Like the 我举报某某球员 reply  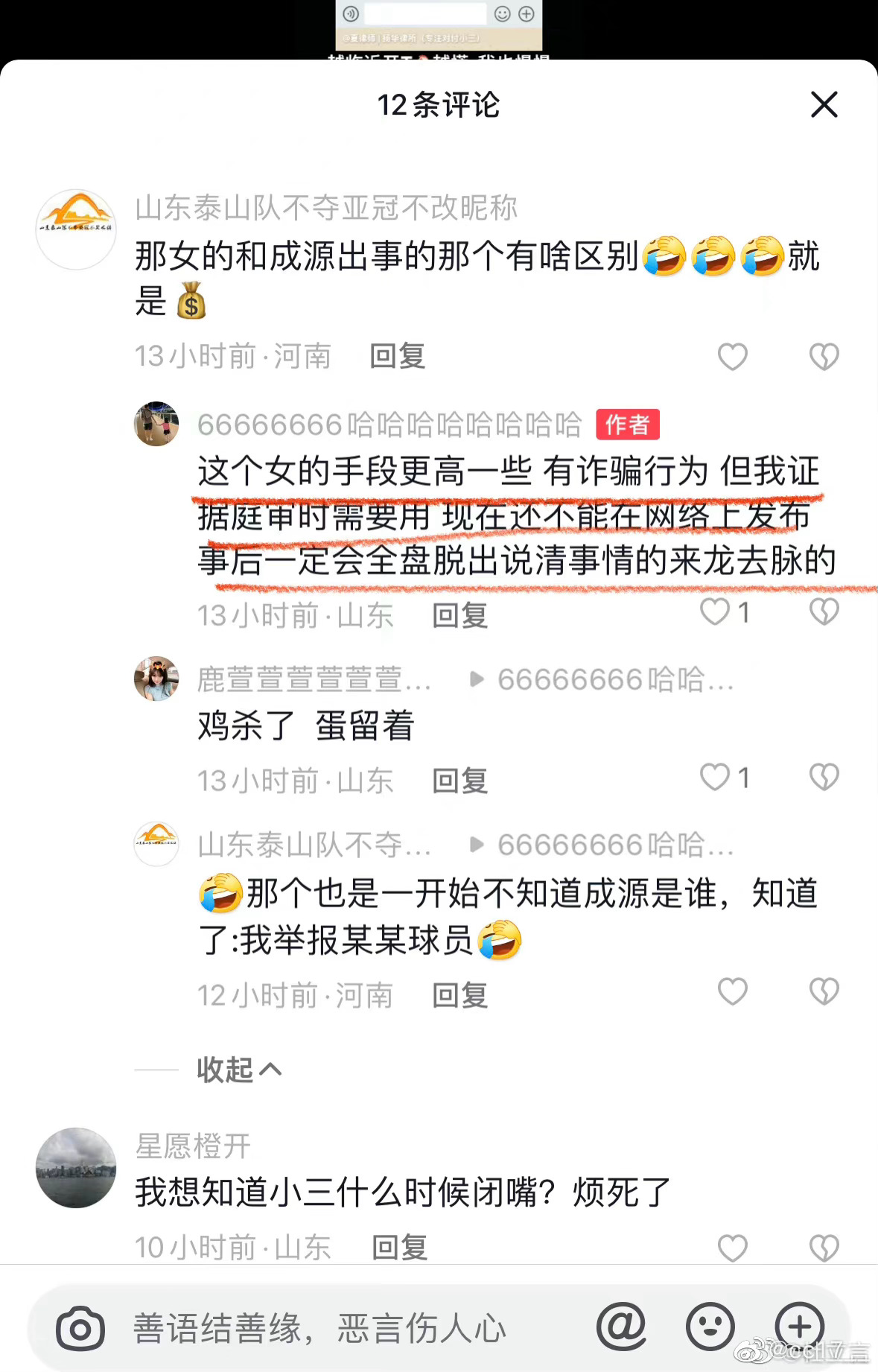pos(732,992)
